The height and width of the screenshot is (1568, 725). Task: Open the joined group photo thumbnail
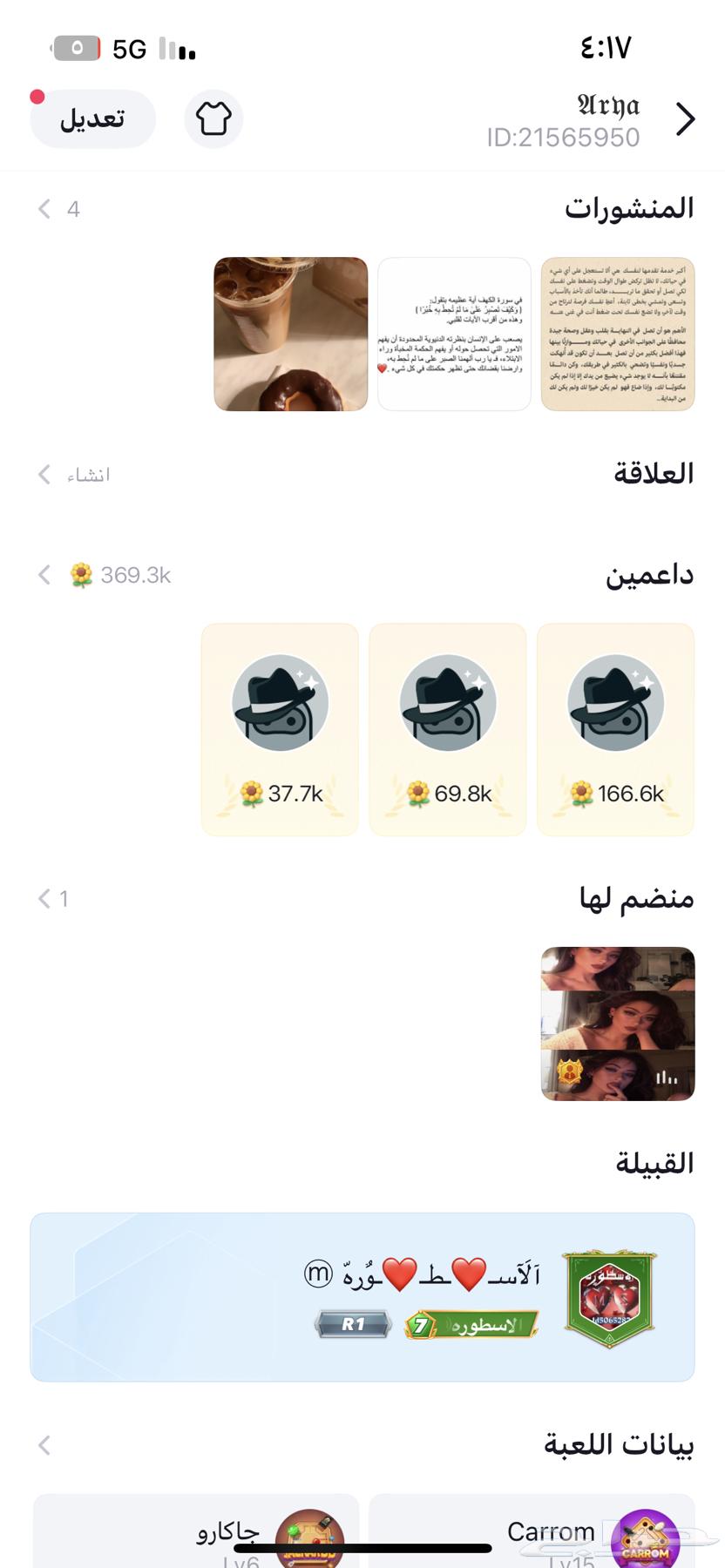click(x=618, y=1024)
